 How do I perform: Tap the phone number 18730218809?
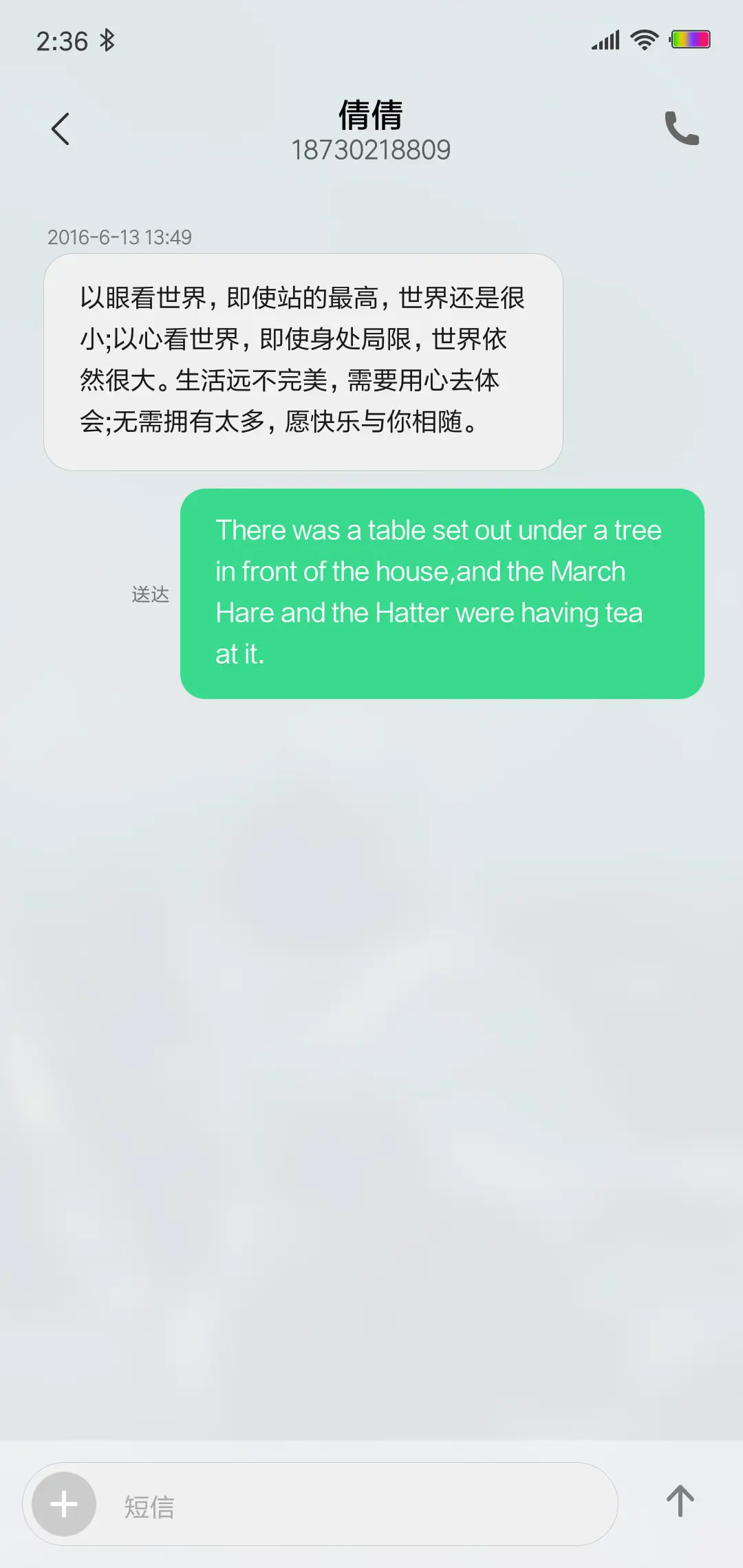coord(371,150)
